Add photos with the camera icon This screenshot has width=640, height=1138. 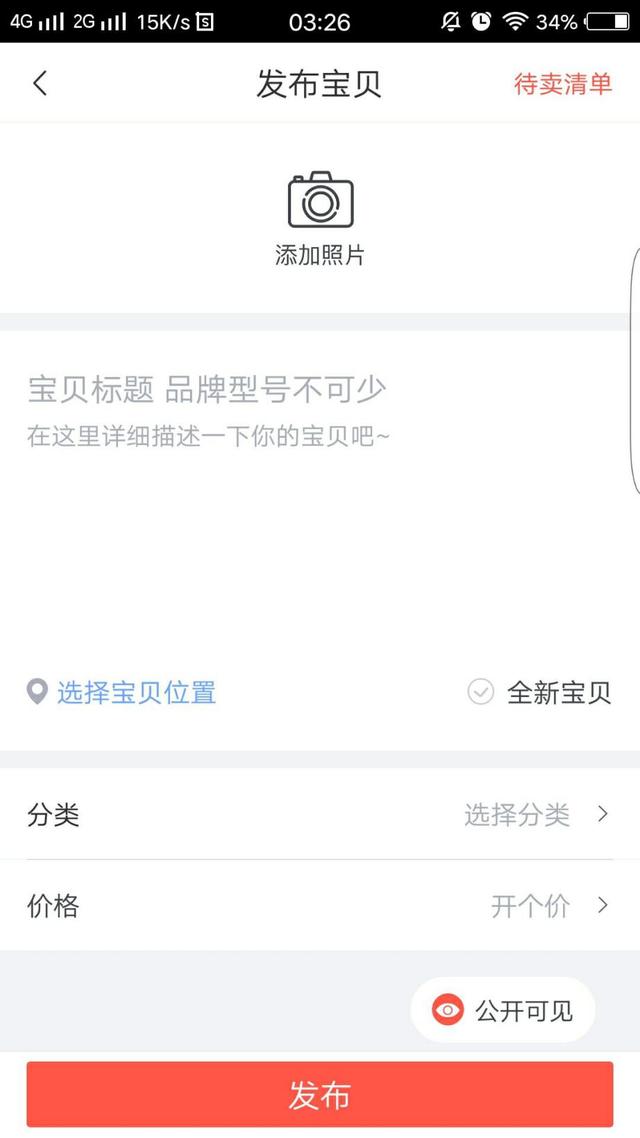point(320,201)
